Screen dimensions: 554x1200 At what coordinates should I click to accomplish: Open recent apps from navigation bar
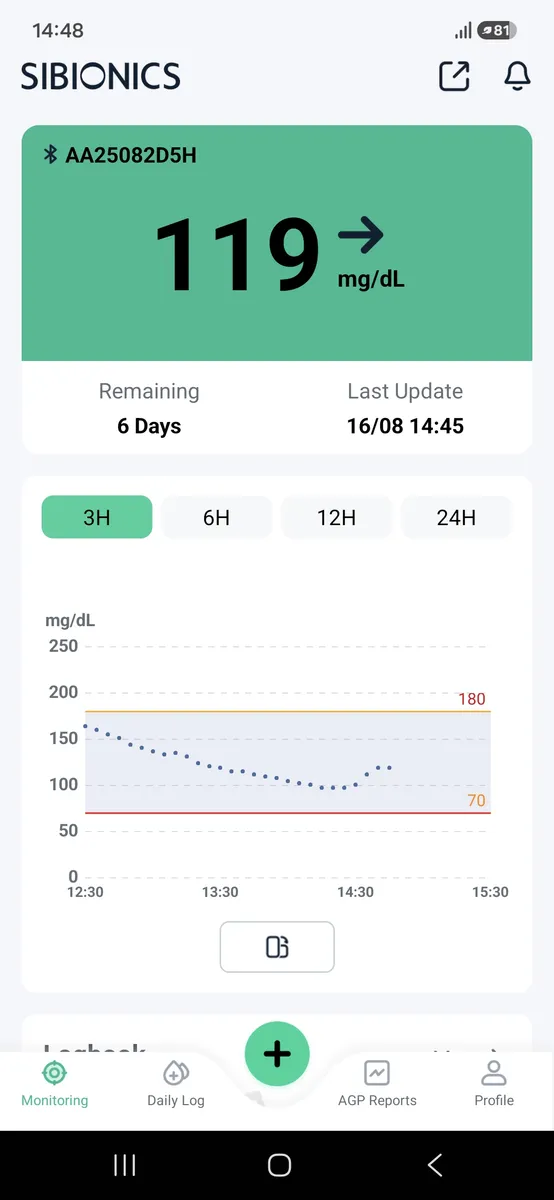[125, 1165]
